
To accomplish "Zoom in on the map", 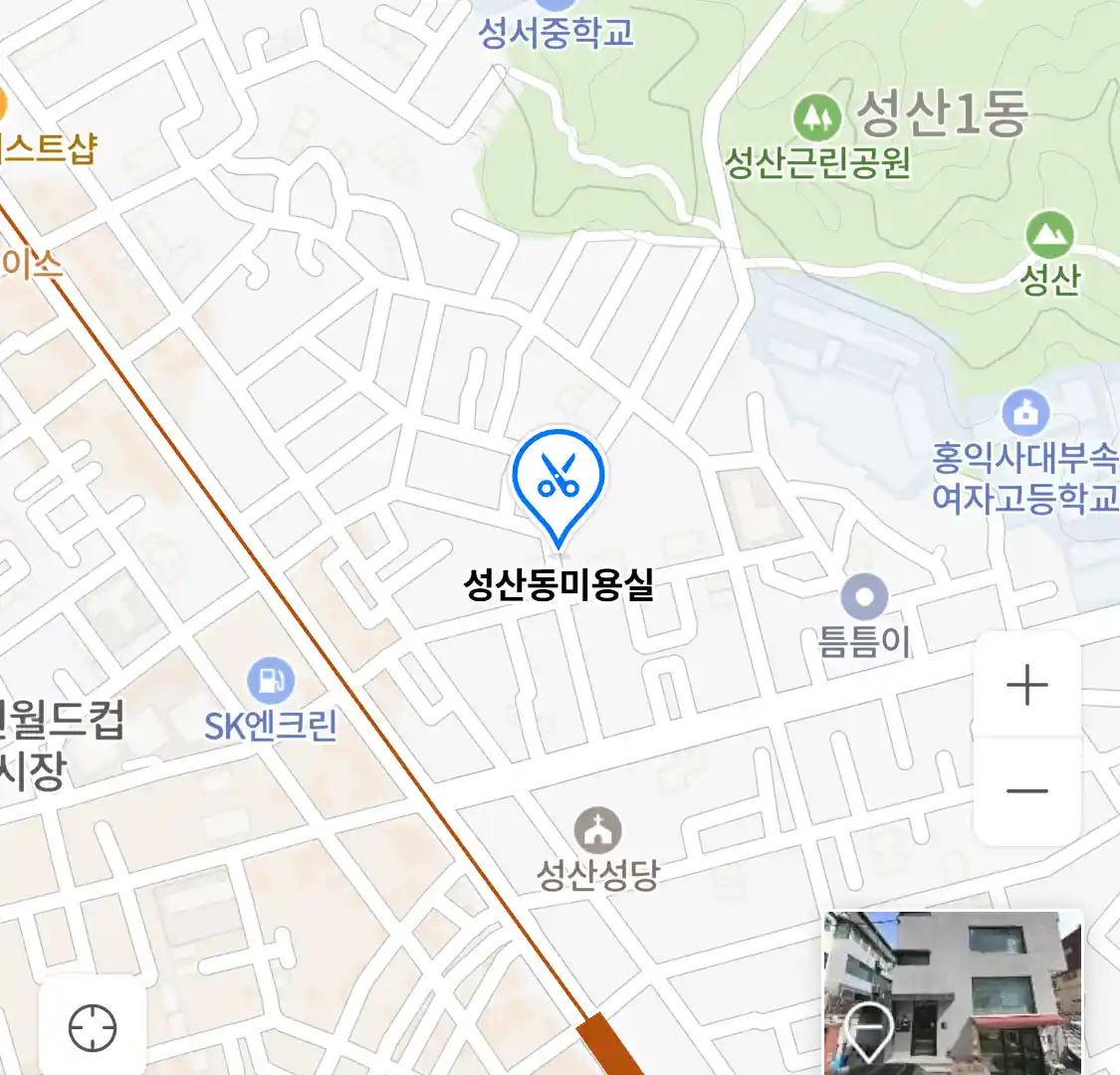I will click(x=1026, y=686).
